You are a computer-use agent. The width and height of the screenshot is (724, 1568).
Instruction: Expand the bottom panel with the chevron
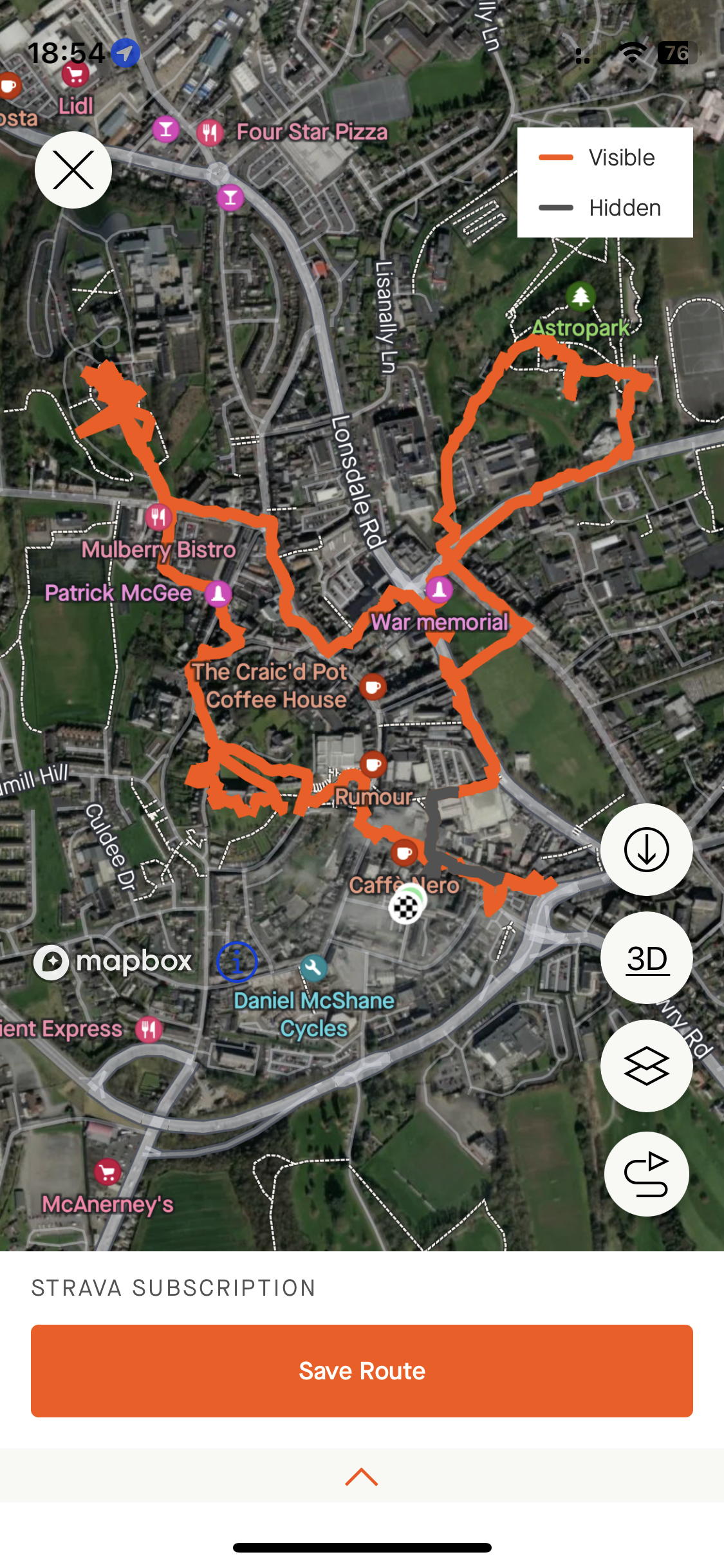point(362,1476)
